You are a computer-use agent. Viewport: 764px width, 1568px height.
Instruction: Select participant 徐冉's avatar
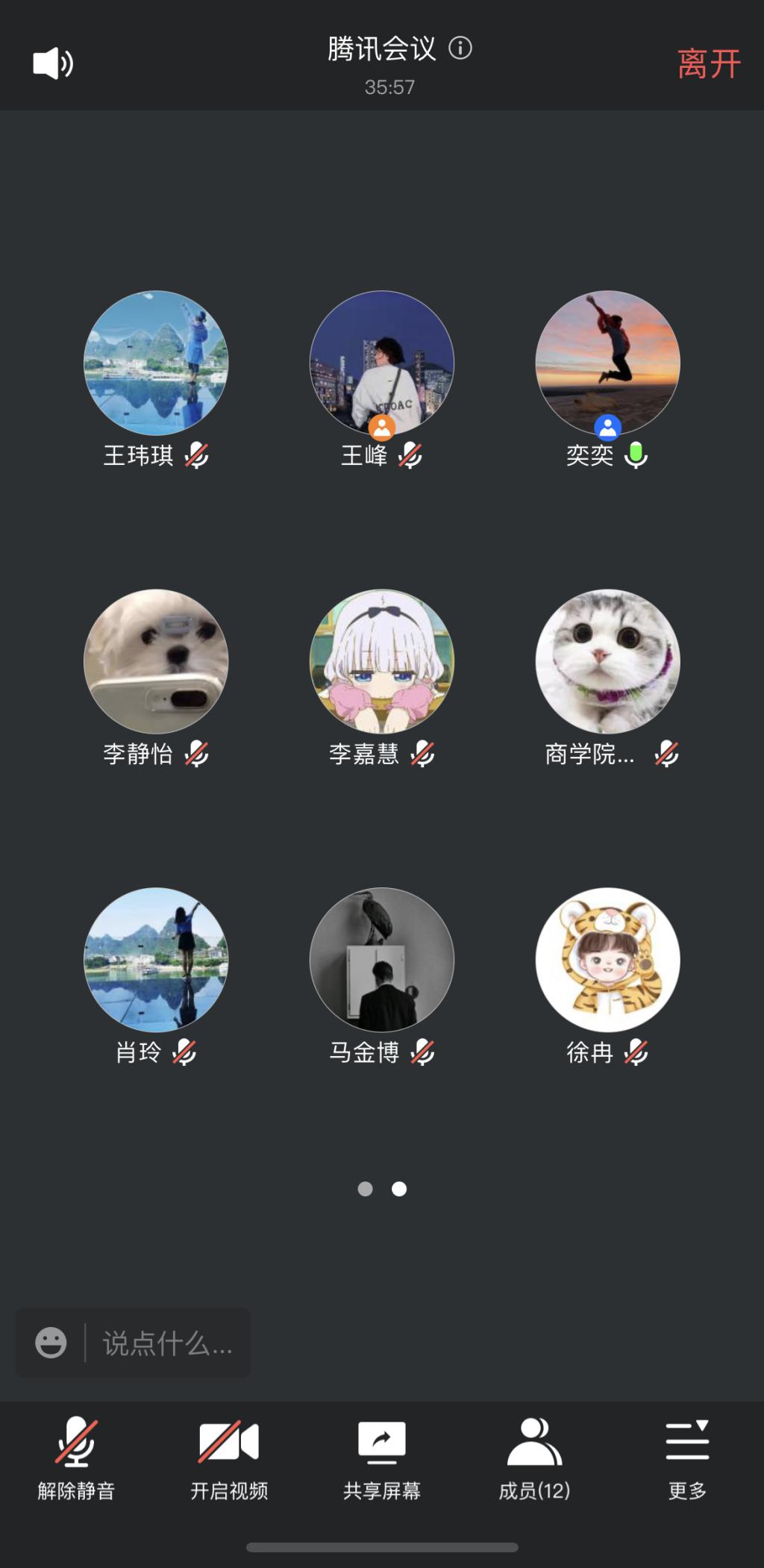tap(608, 960)
